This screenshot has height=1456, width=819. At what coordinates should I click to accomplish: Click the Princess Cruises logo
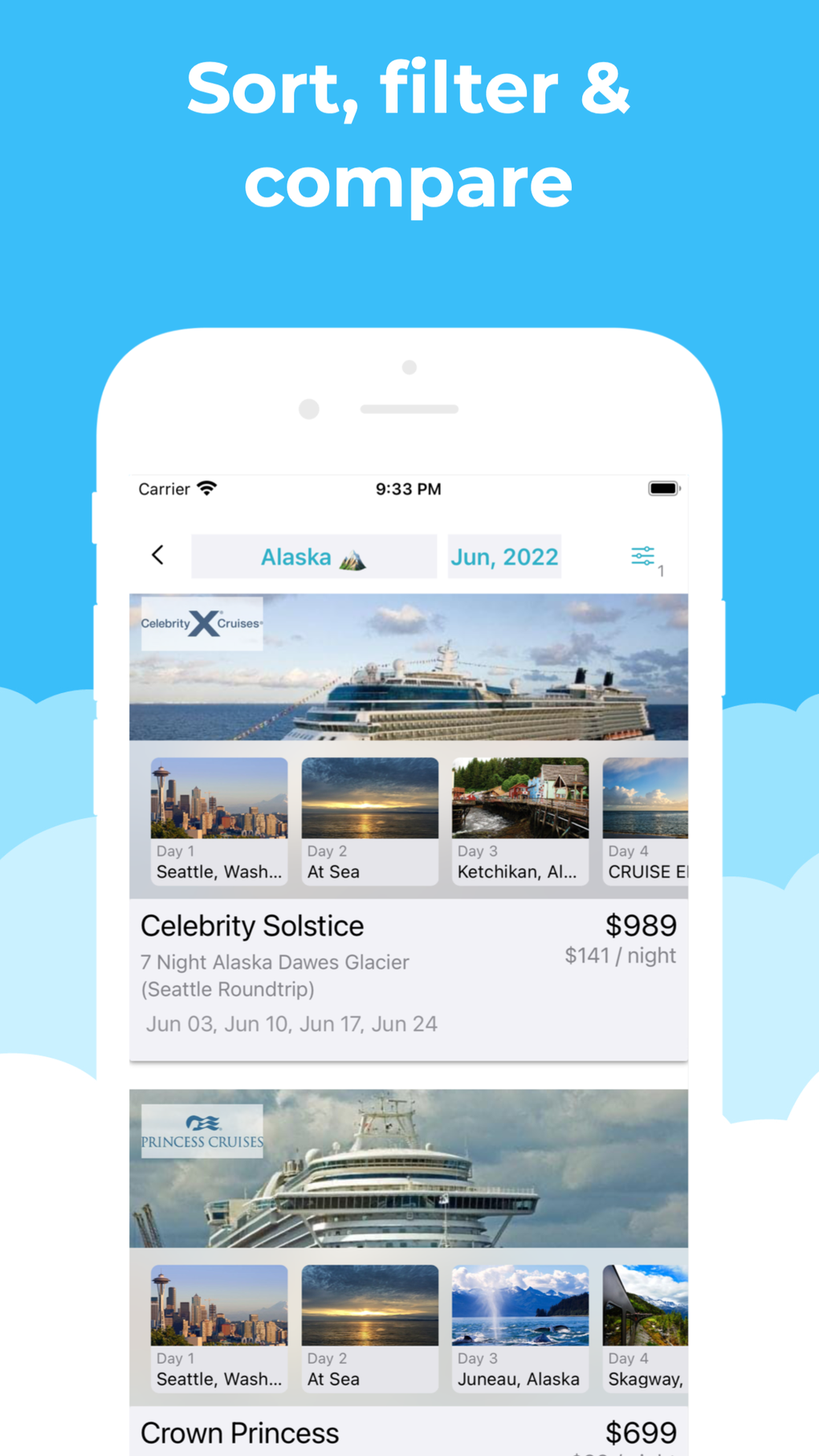[x=202, y=1131]
